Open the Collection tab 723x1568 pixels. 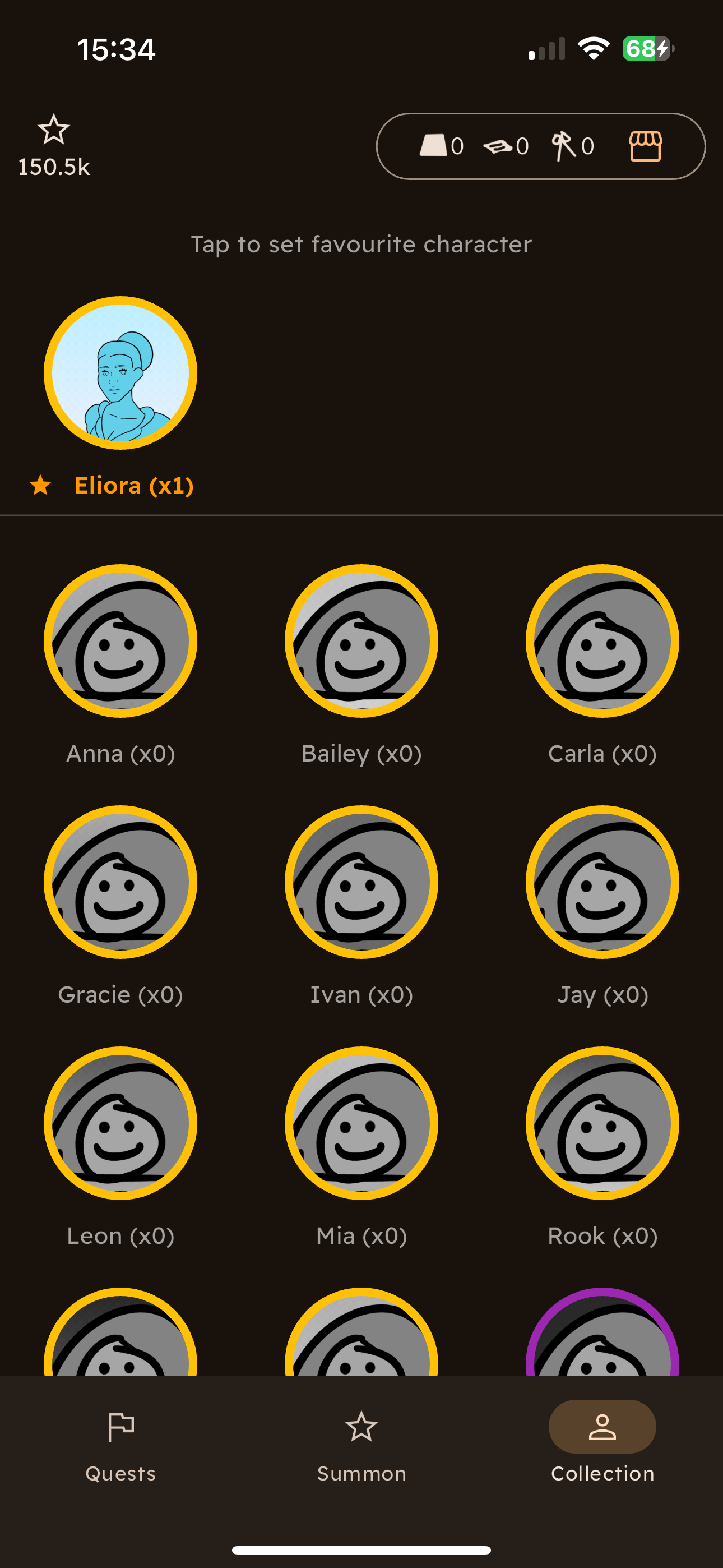pyautogui.click(x=602, y=1446)
